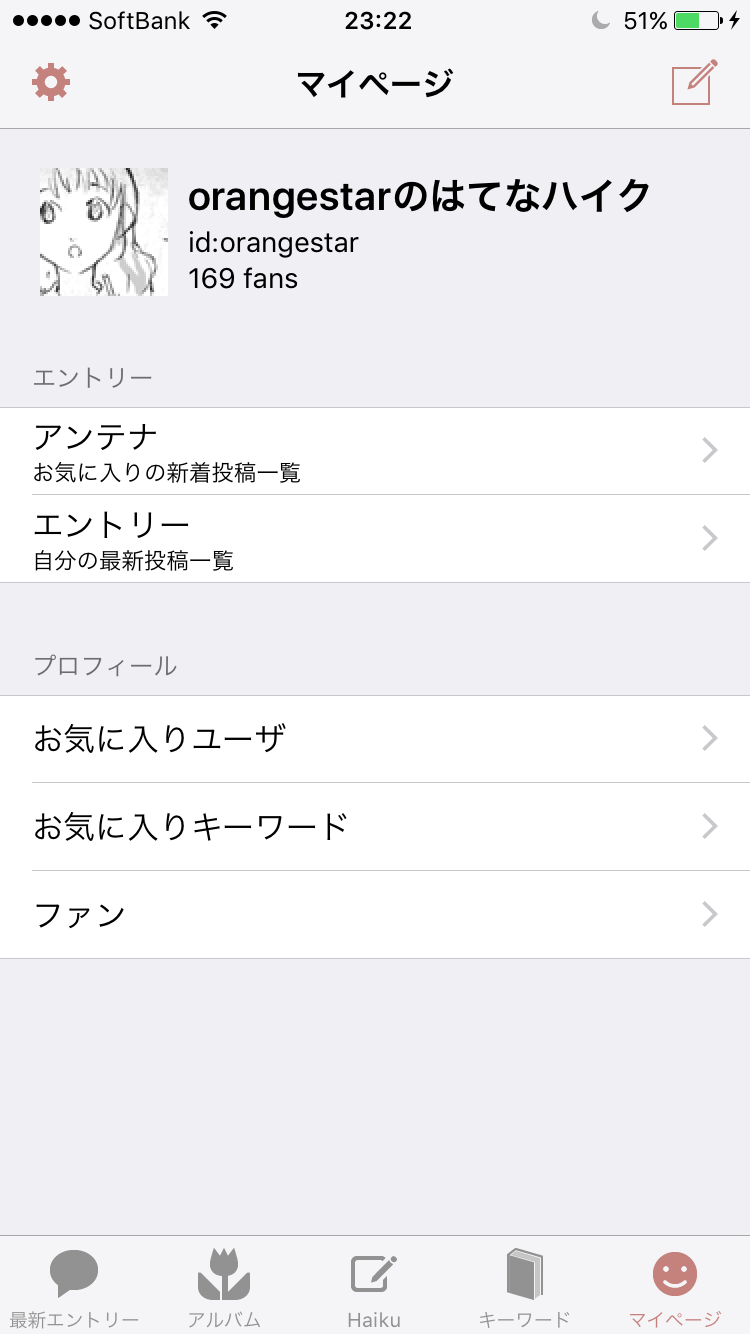Compose a new post with the pencil icon
The image size is (750, 1334).
point(695,82)
